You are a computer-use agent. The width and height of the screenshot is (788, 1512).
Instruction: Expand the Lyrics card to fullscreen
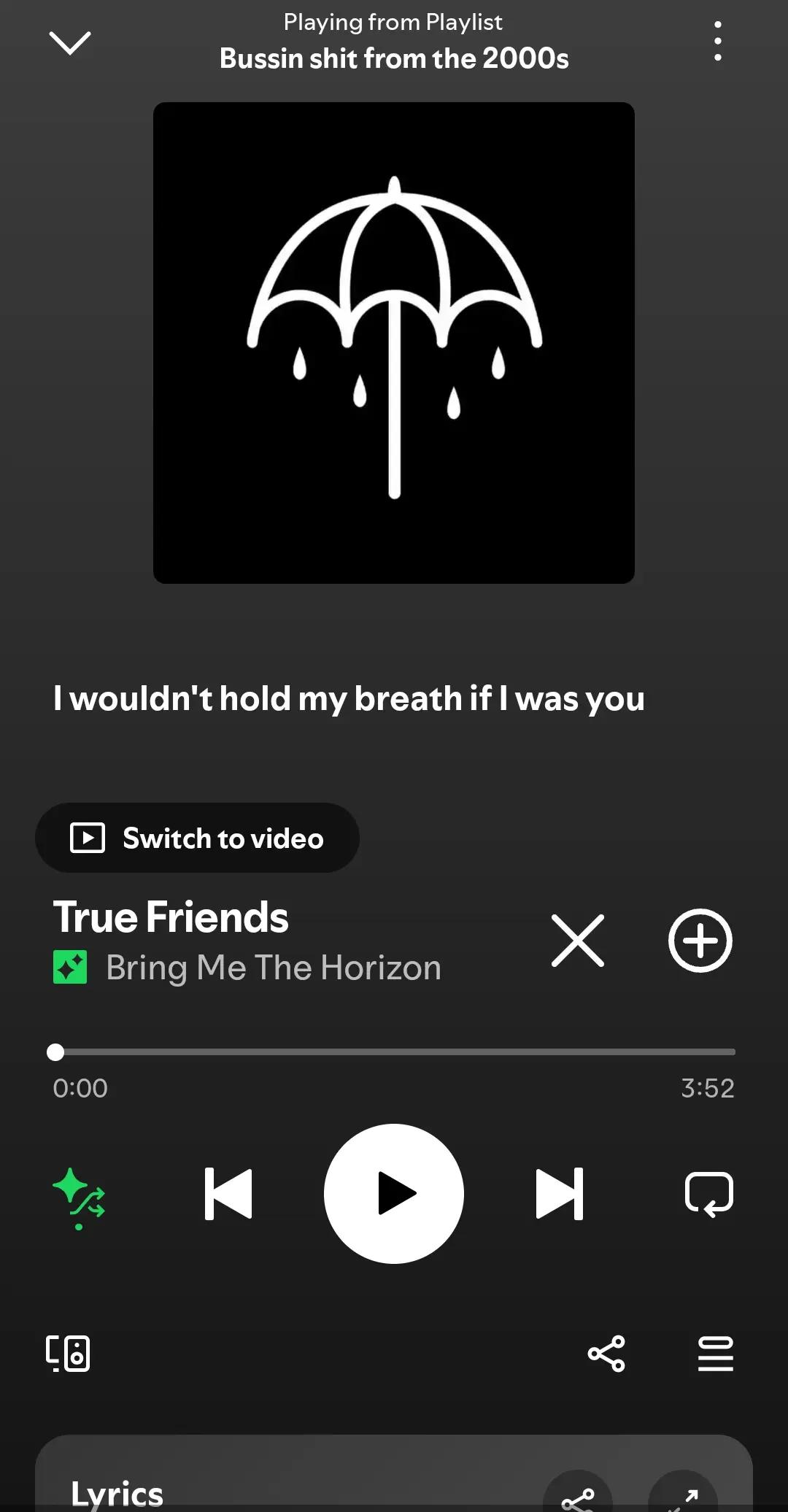tap(682, 1494)
